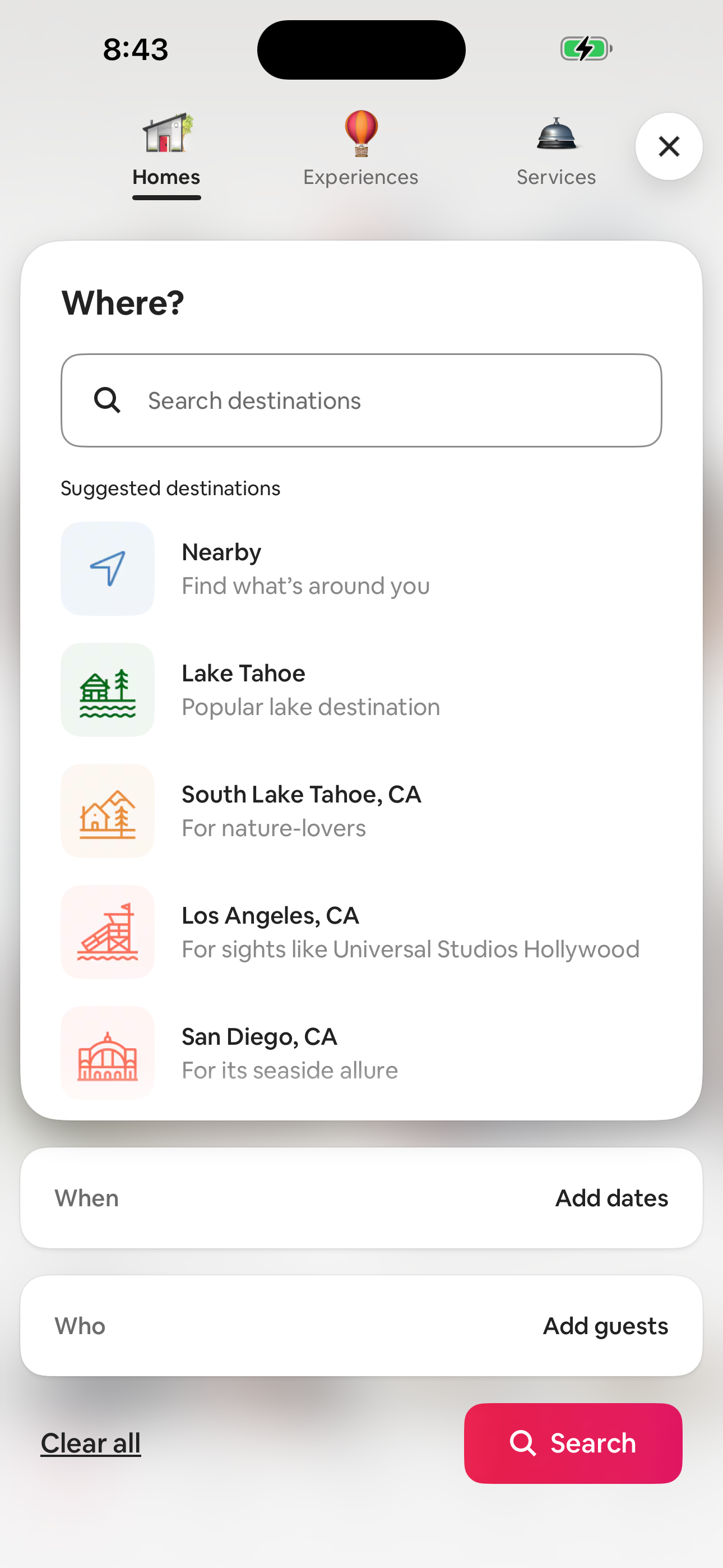Tap the Lake Tahoe cabin icon
Viewport: 723px width, 1568px height.
click(107, 690)
